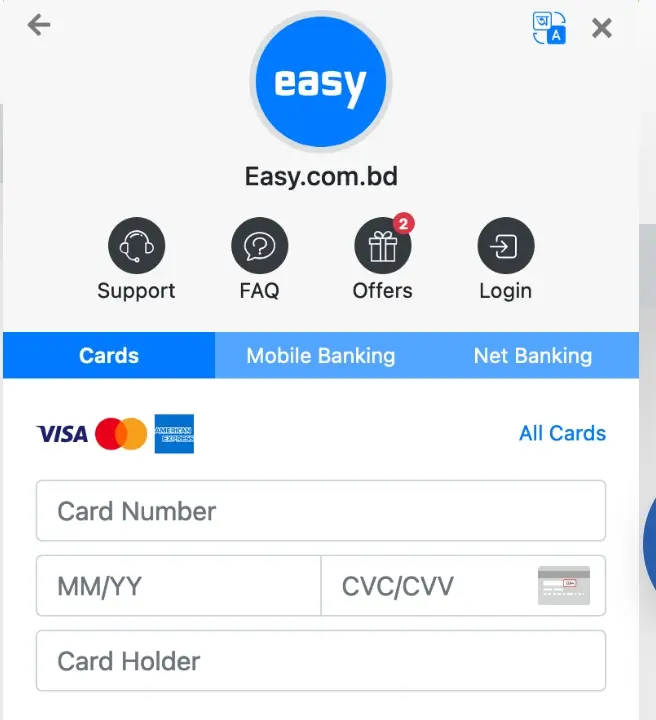Image resolution: width=656 pixels, height=720 pixels.
Task: Open the All Cards link
Action: pos(562,433)
